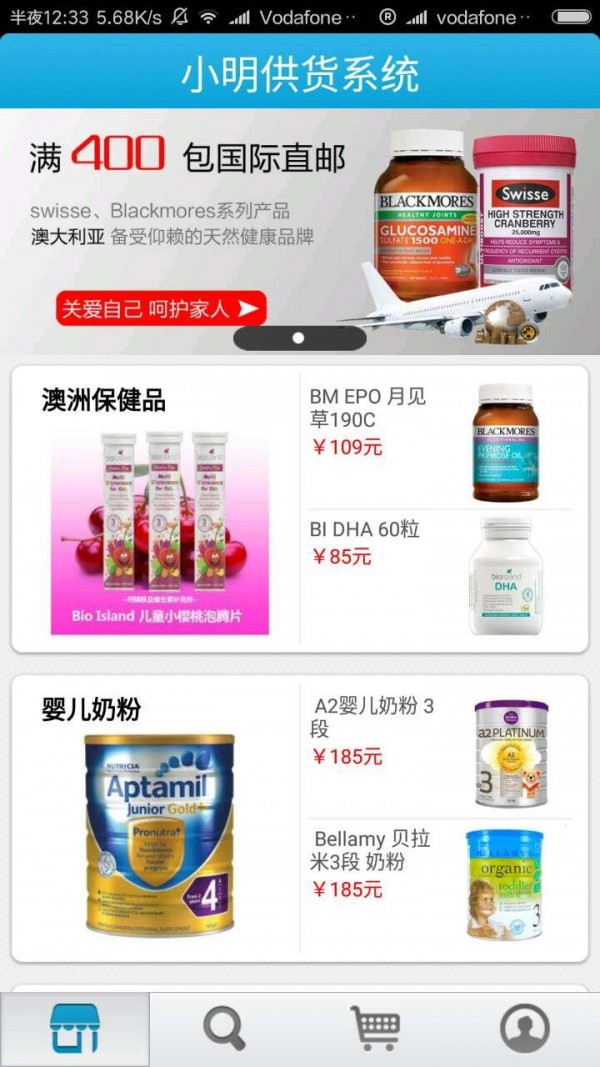Viewport: 600px width, 1067px height.
Task: Switch to the search tab
Action: 225,1028
